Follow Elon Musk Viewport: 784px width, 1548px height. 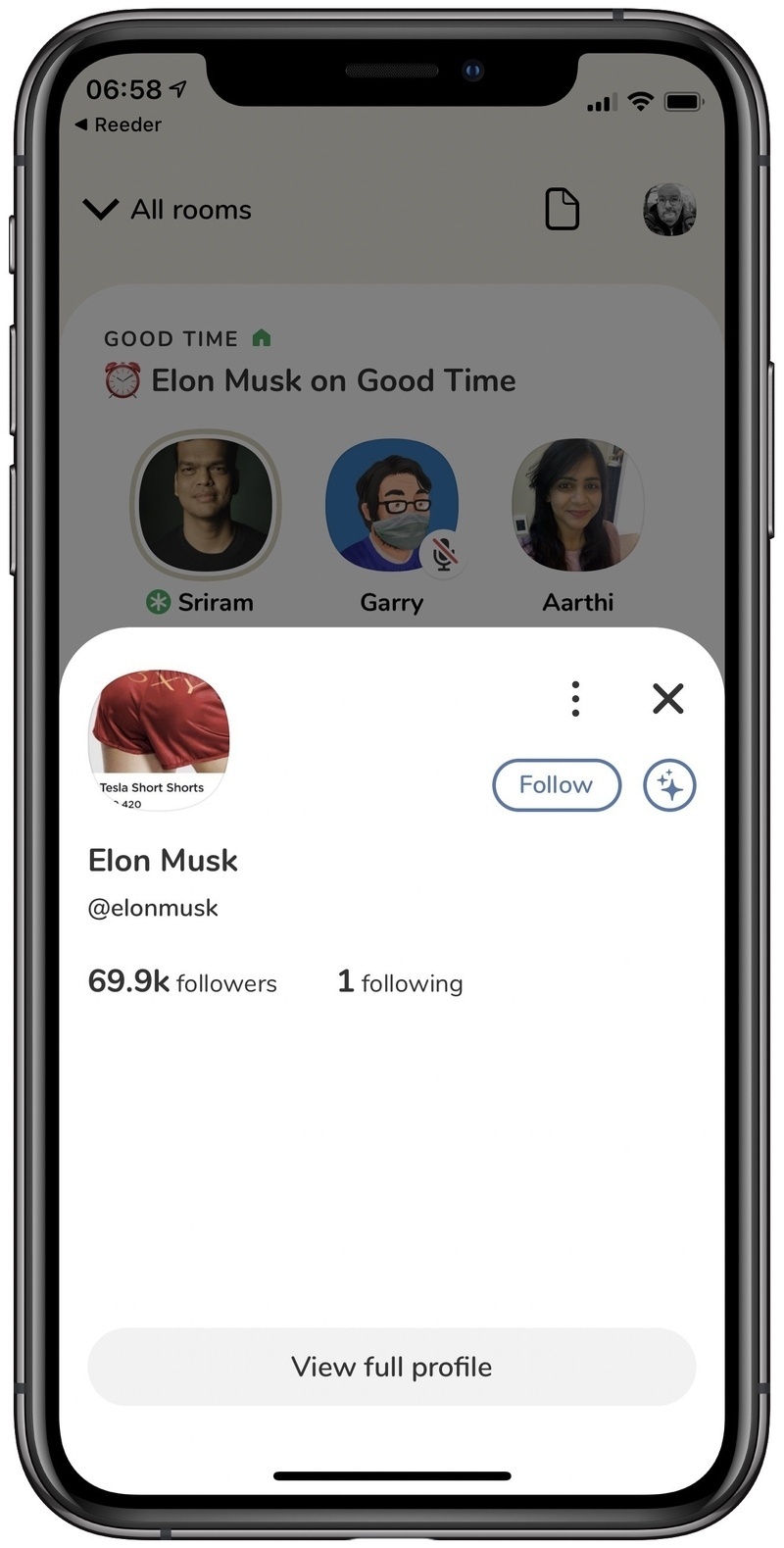[x=556, y=785]
